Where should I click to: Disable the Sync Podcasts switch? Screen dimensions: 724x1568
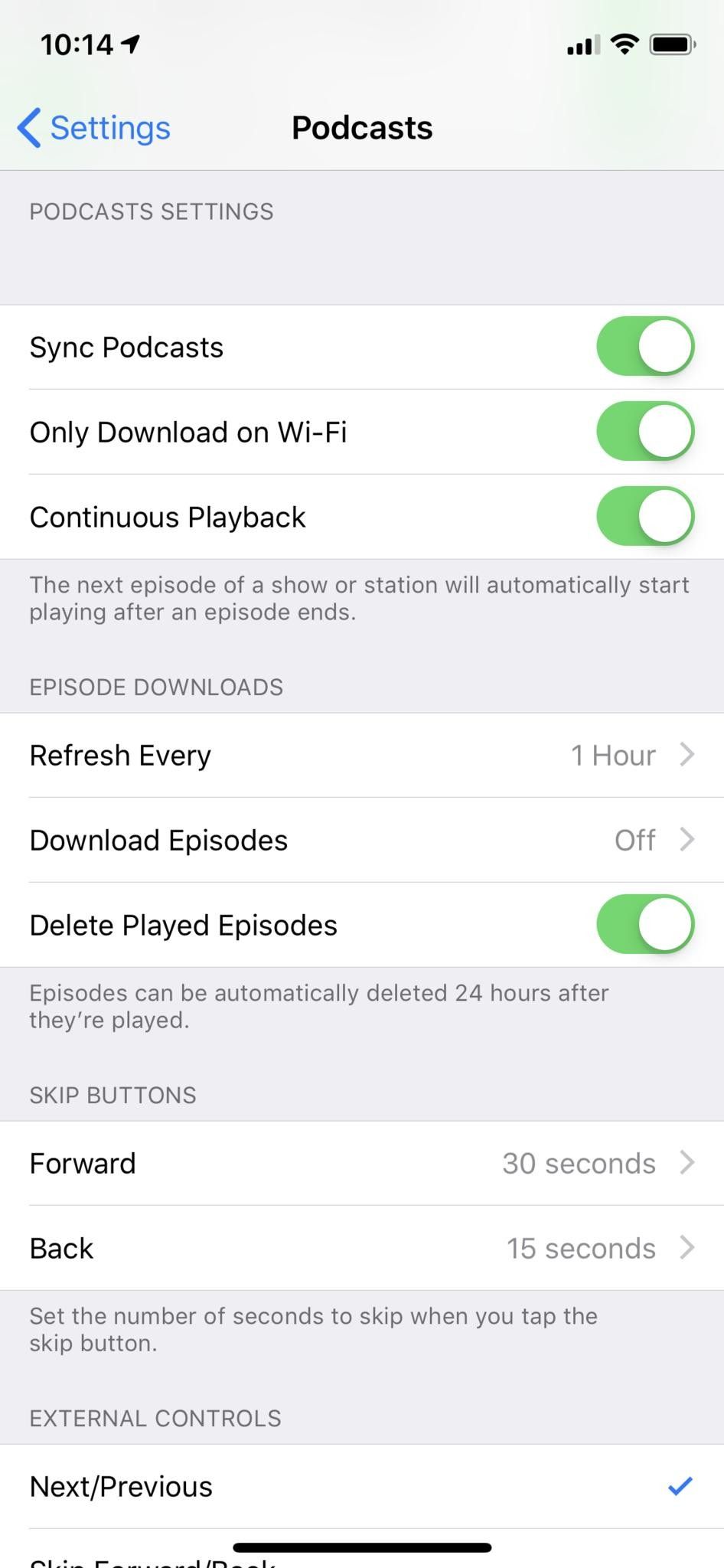click(645, 346)
